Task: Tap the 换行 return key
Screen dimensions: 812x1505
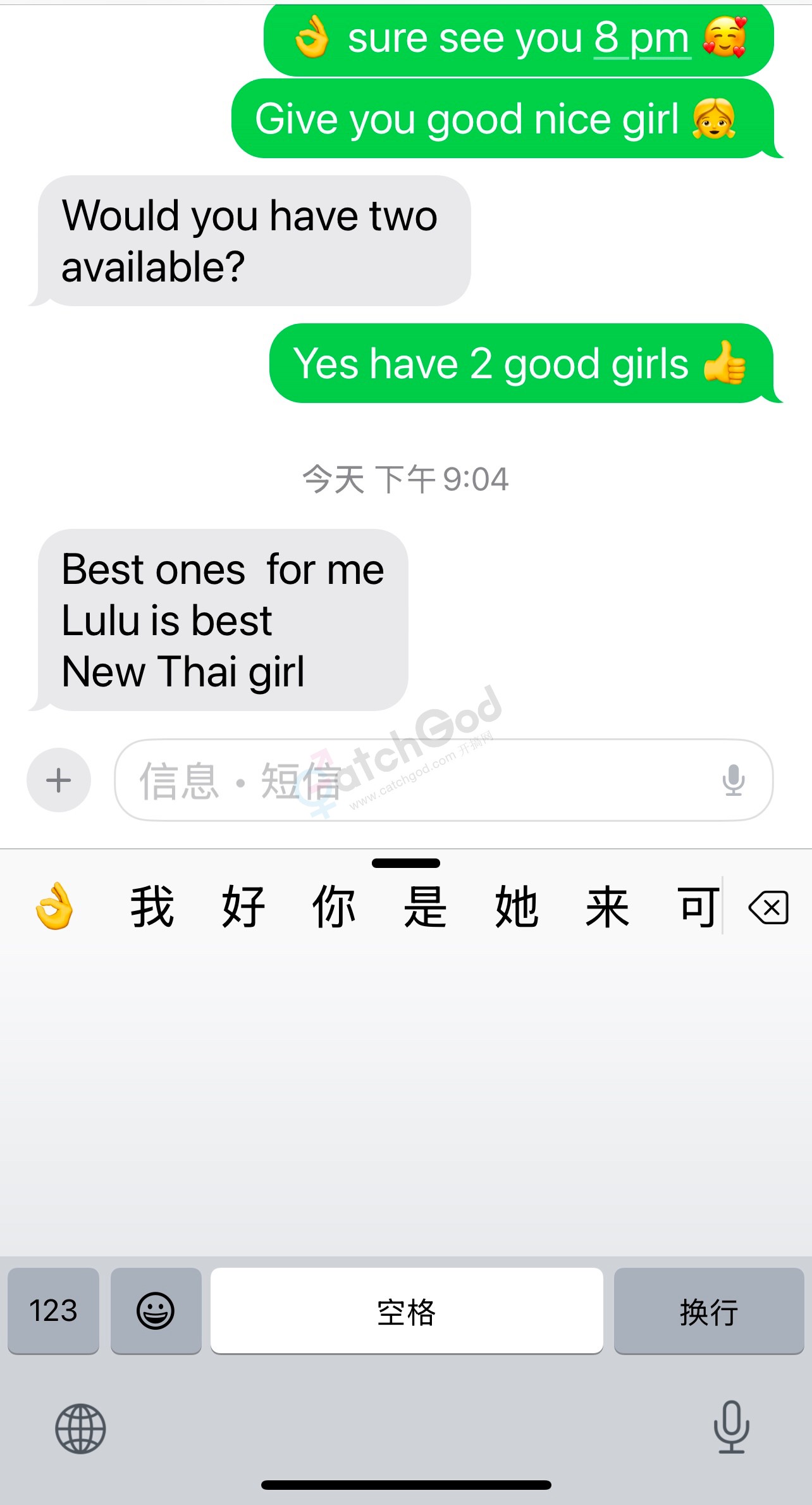Action: coord(708,1310)
